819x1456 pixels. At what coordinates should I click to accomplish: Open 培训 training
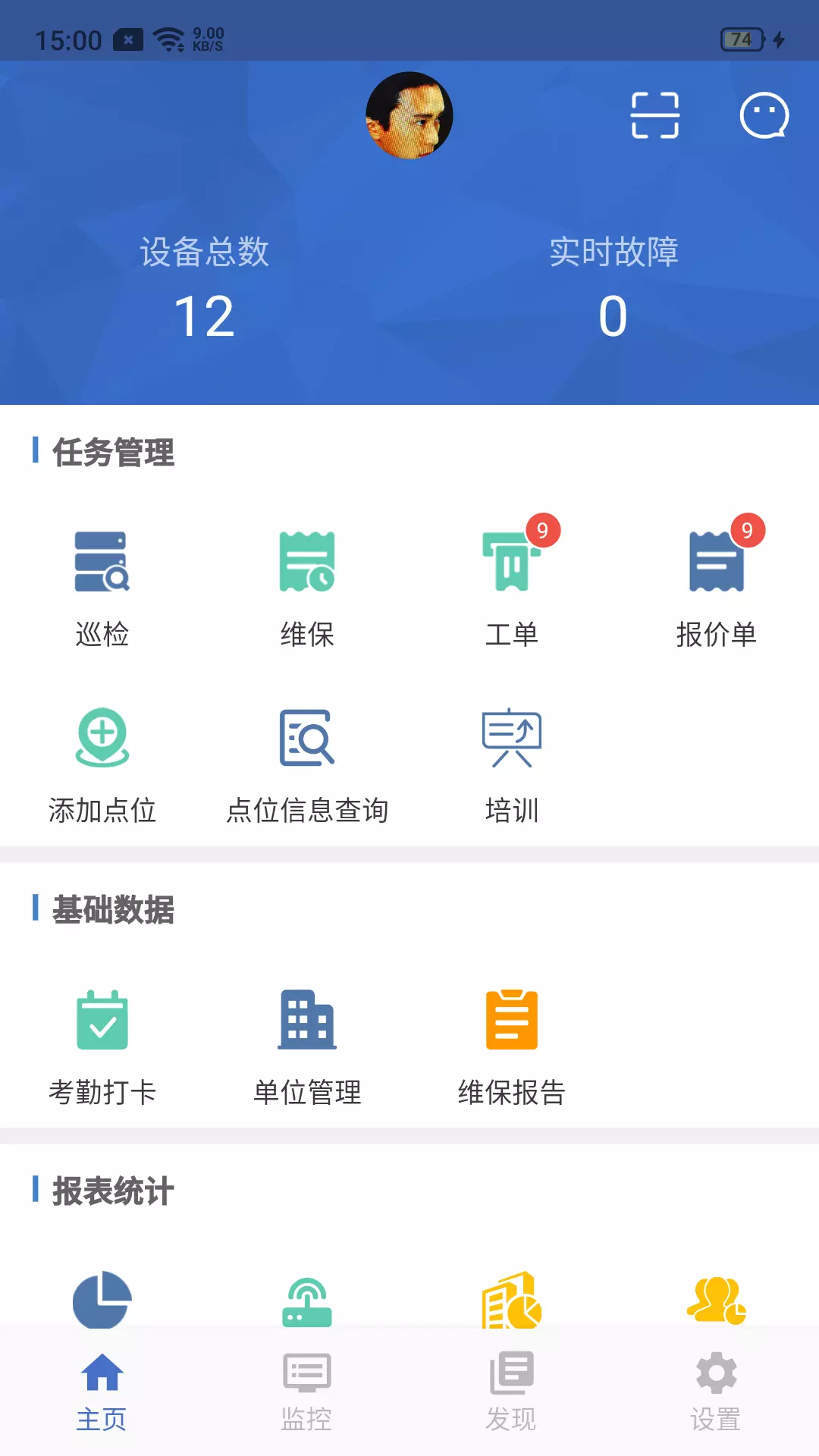[x=512, y=766]
